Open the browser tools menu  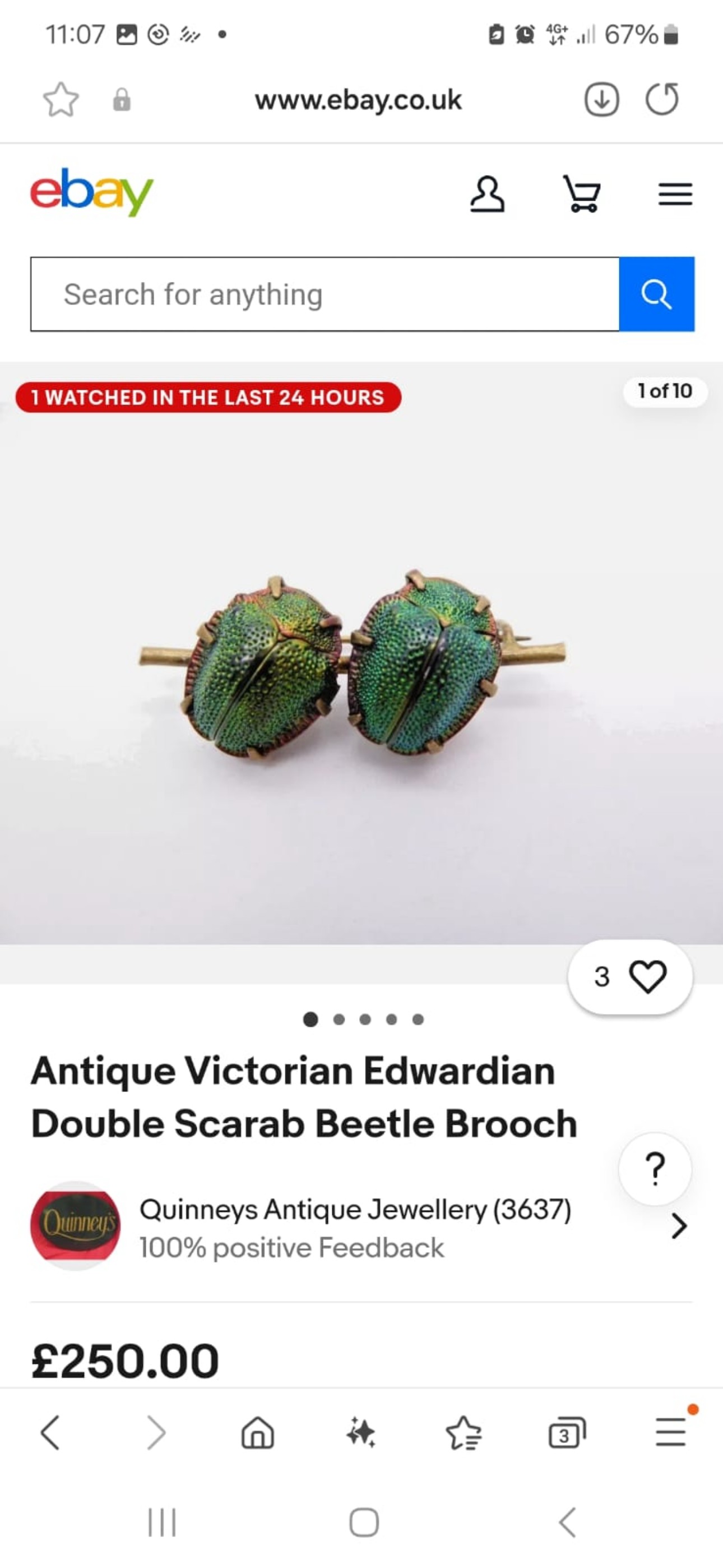tap(671, 1432)
